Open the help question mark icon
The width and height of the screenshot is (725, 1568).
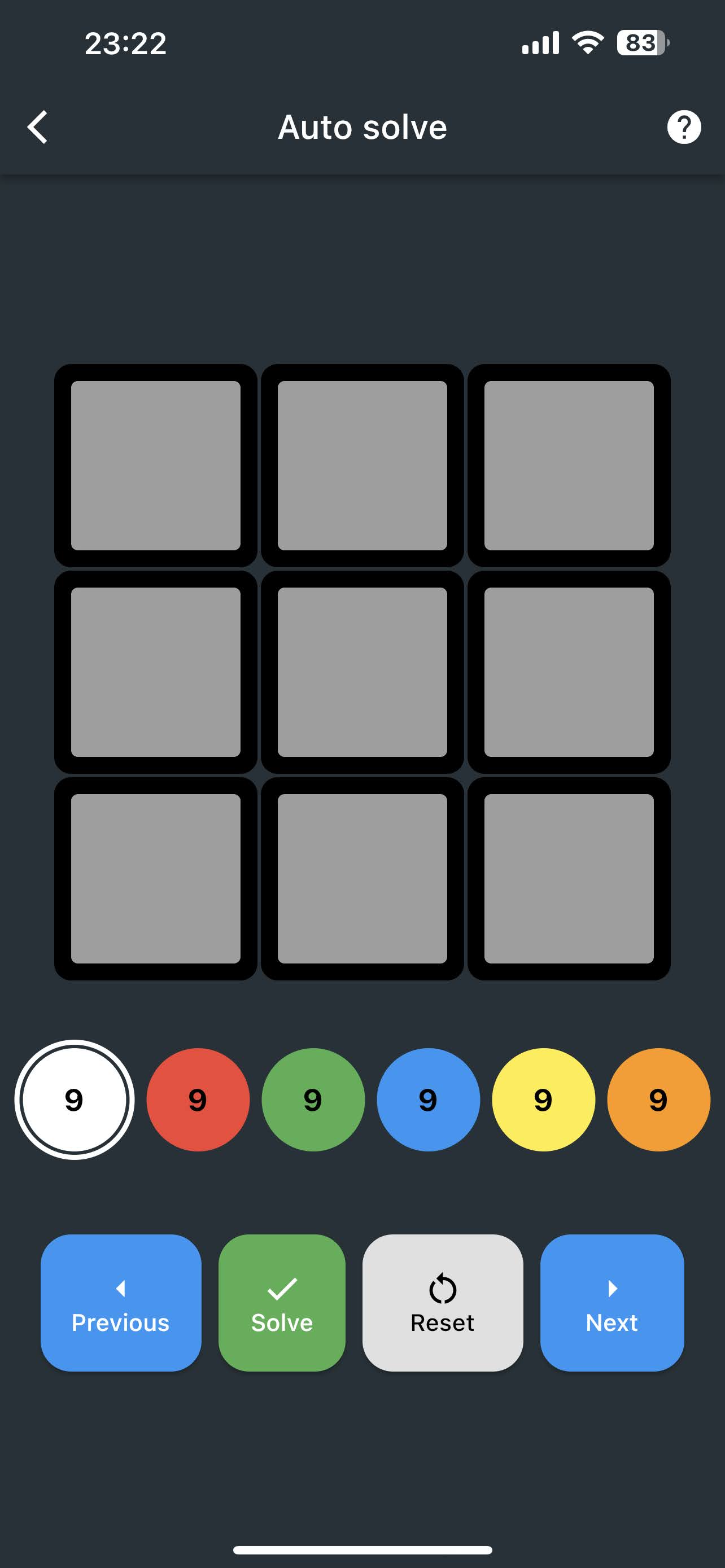(685, 126)
